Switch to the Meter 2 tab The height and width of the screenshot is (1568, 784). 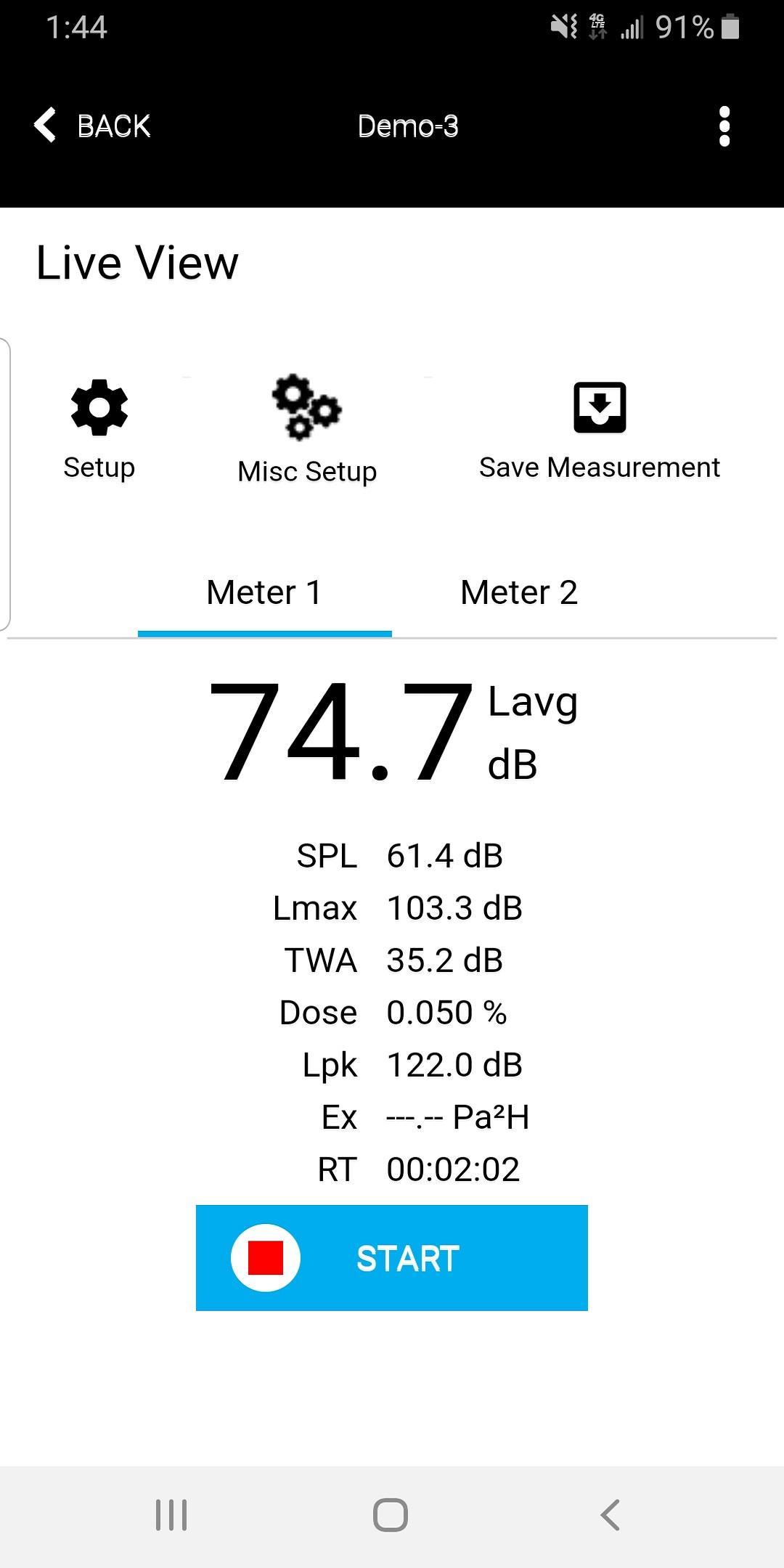click(x=518, y=592)
